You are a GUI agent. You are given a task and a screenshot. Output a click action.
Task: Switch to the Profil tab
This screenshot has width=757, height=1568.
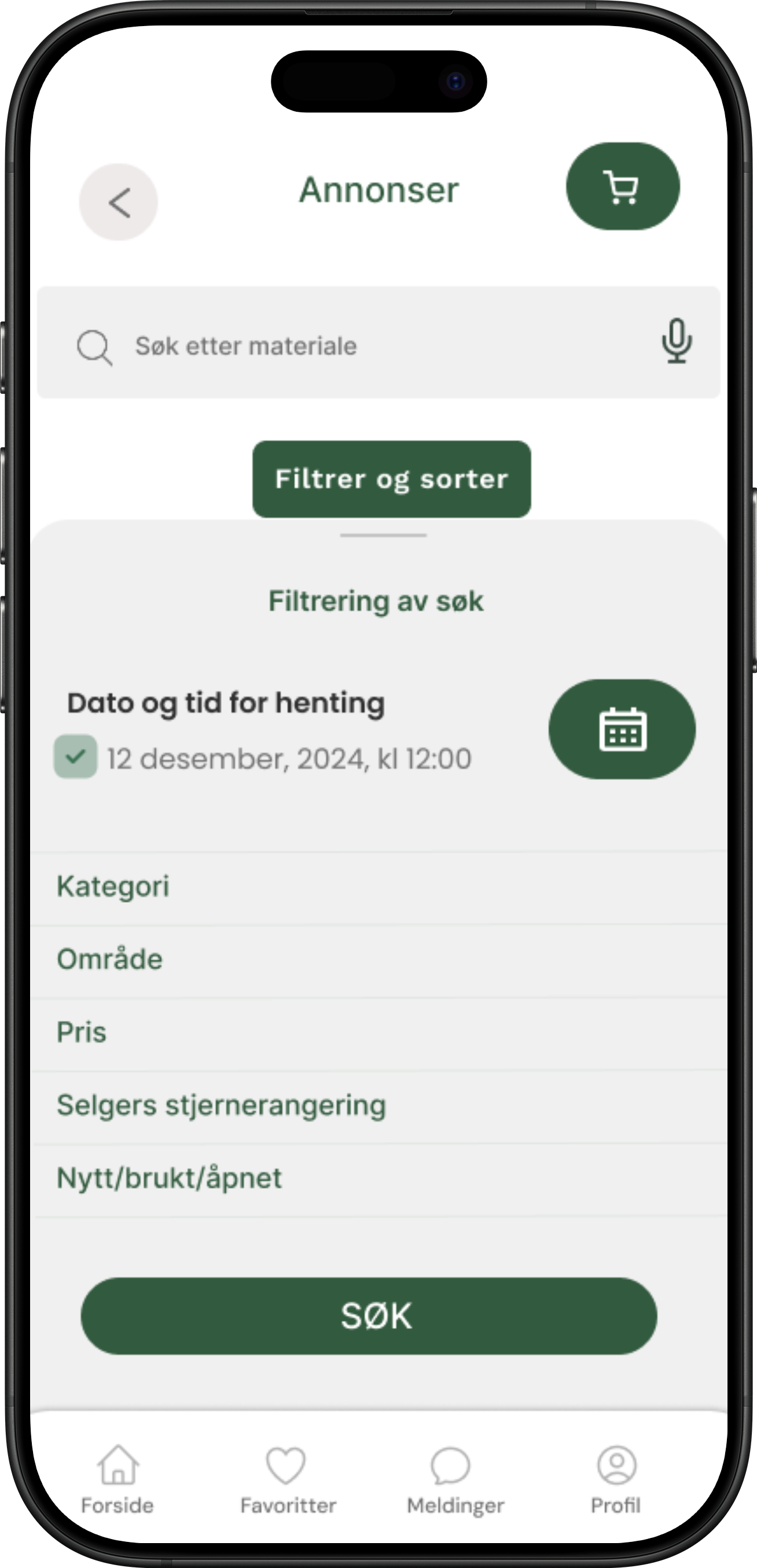coord(616,1481)
